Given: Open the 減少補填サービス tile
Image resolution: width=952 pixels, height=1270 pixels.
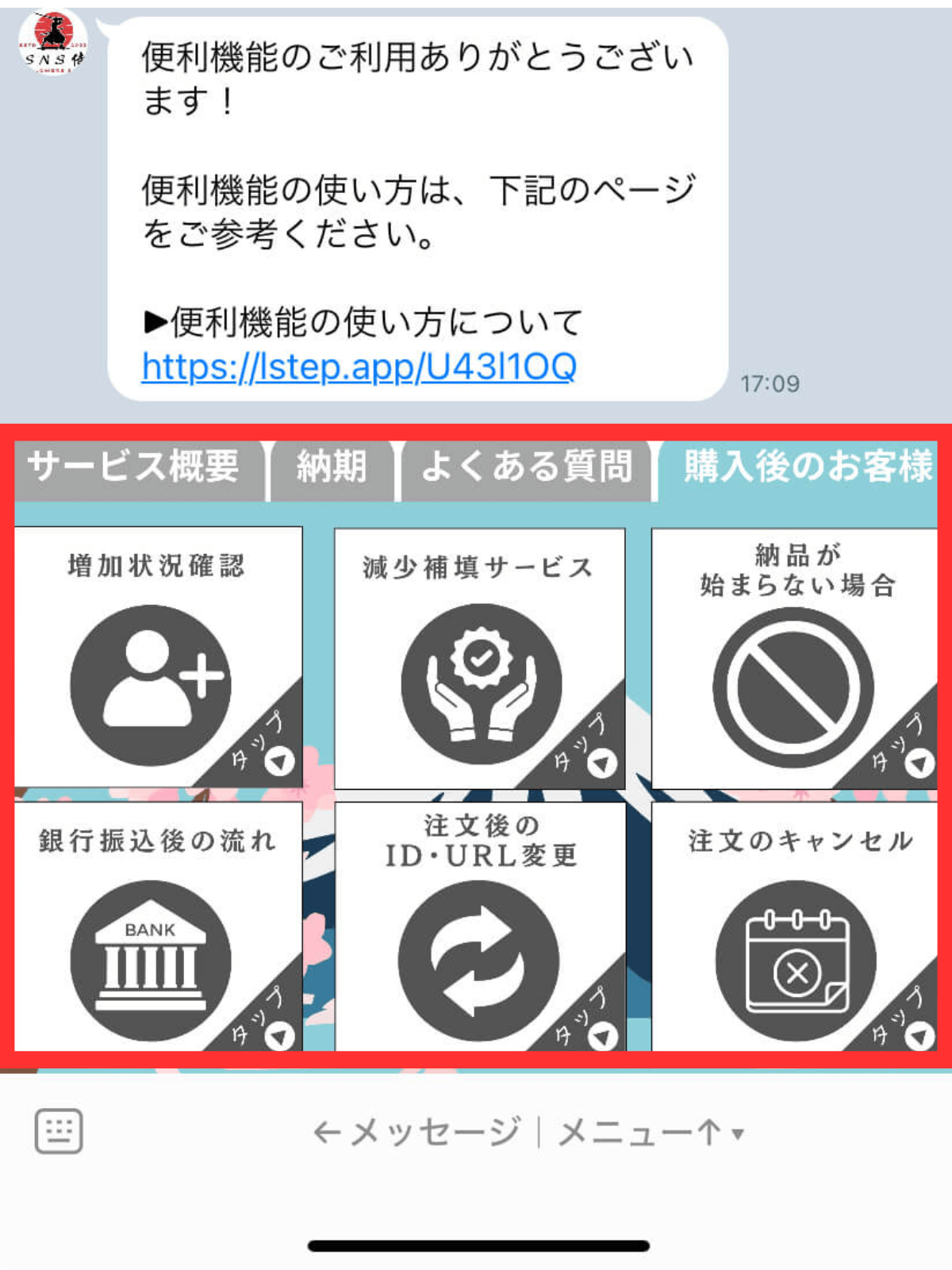Looking at the screenshot, I should 479,659.
